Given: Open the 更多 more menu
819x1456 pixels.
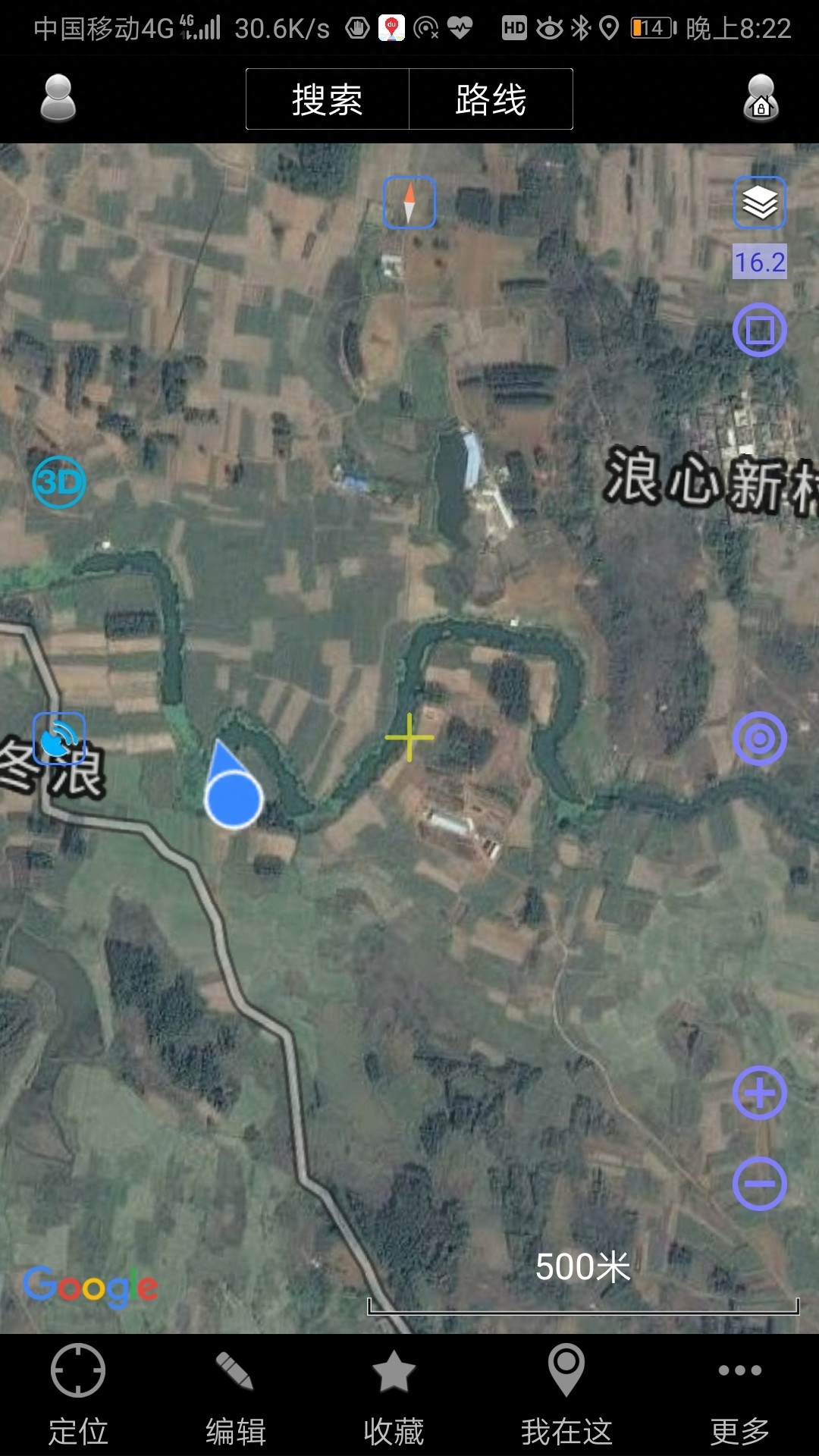Looking at the screenshot, I should 739,1394.
